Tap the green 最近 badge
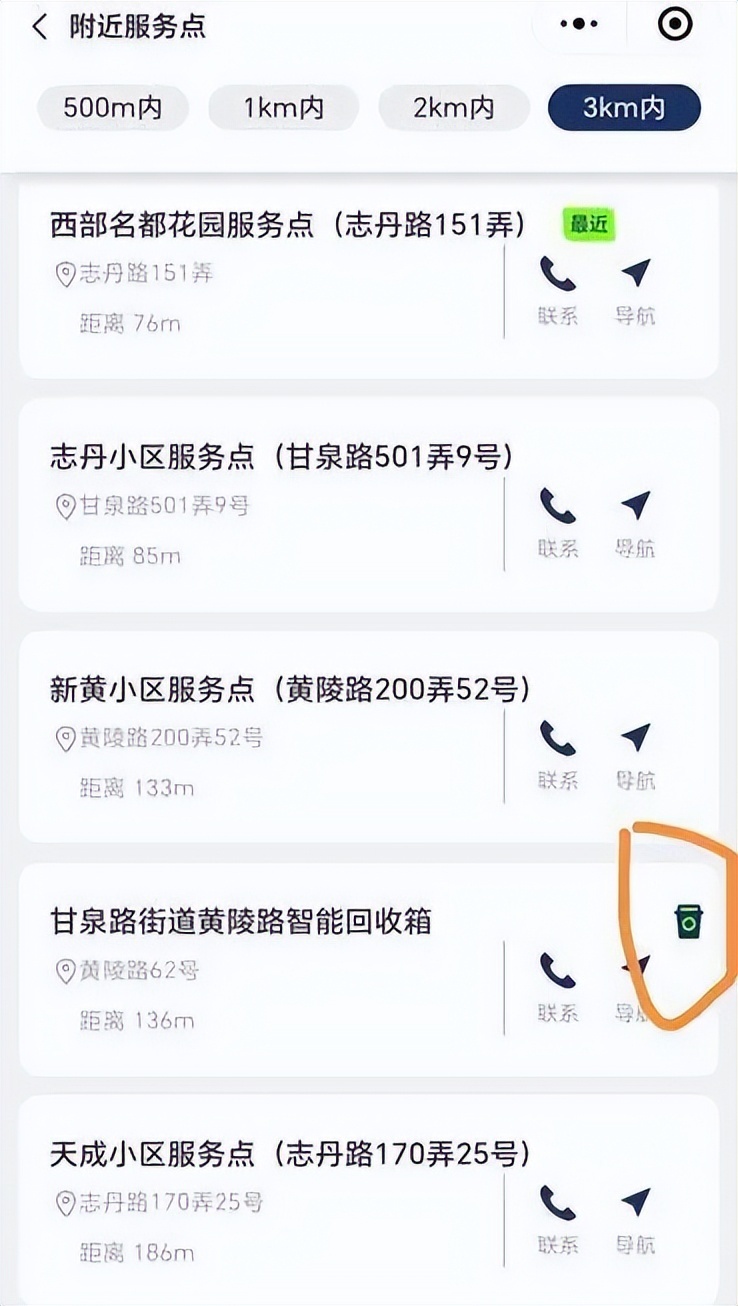Image resolution: width=738 pixels, height=1306 pixels. [589, 224]
